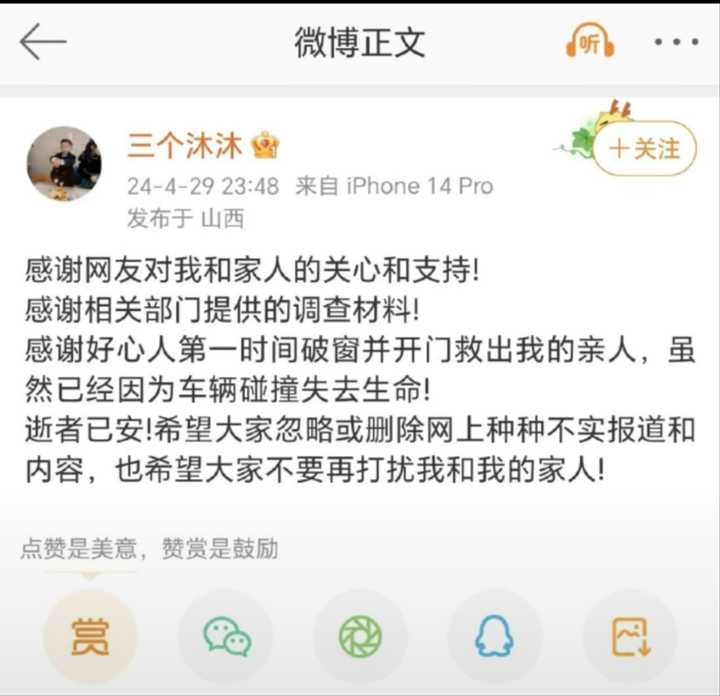Open the username 三个沐沐
Viewport: 720px width, 696px height.
click(184, 147)
